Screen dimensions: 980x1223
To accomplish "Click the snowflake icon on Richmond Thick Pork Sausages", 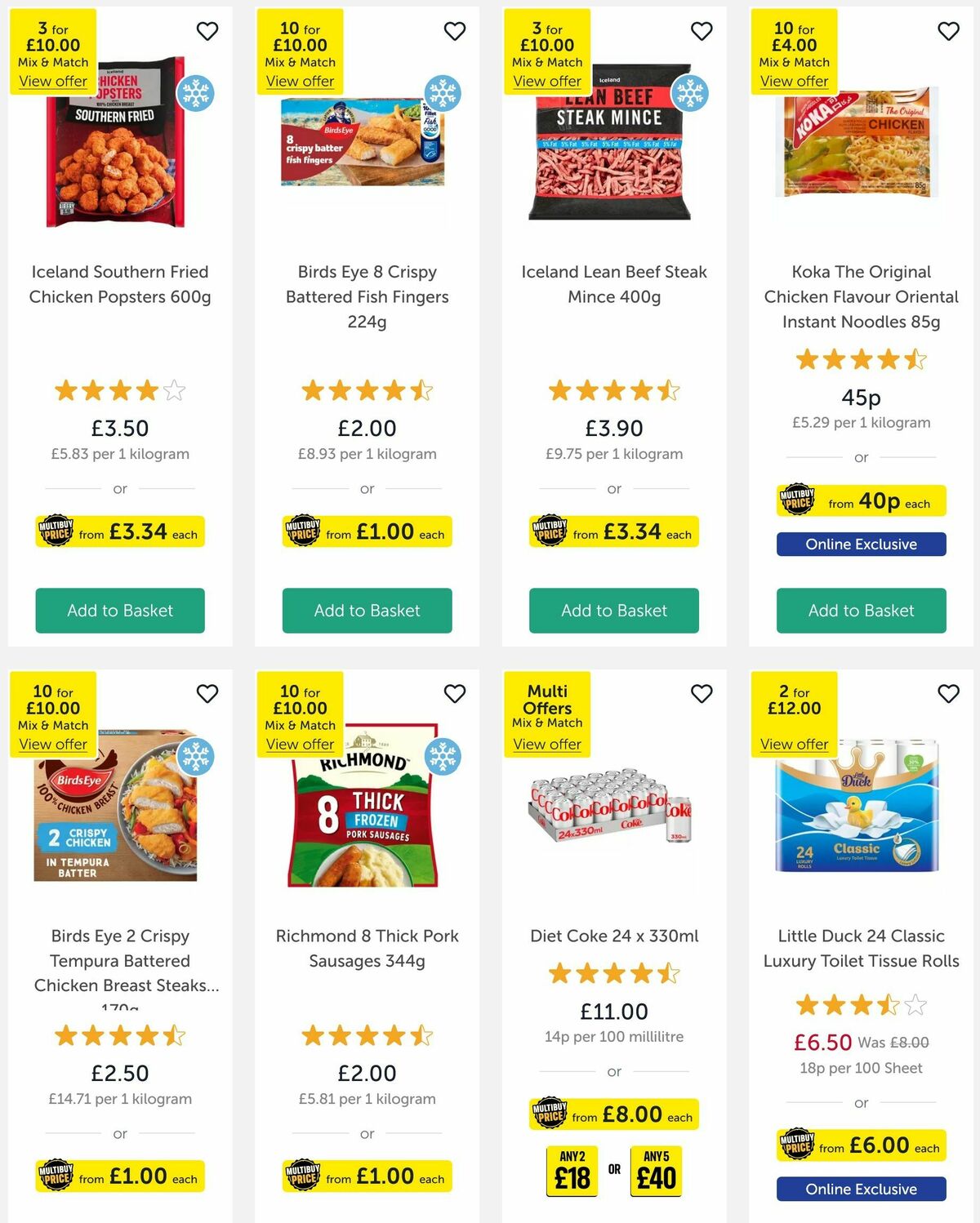I will (445, 757).
